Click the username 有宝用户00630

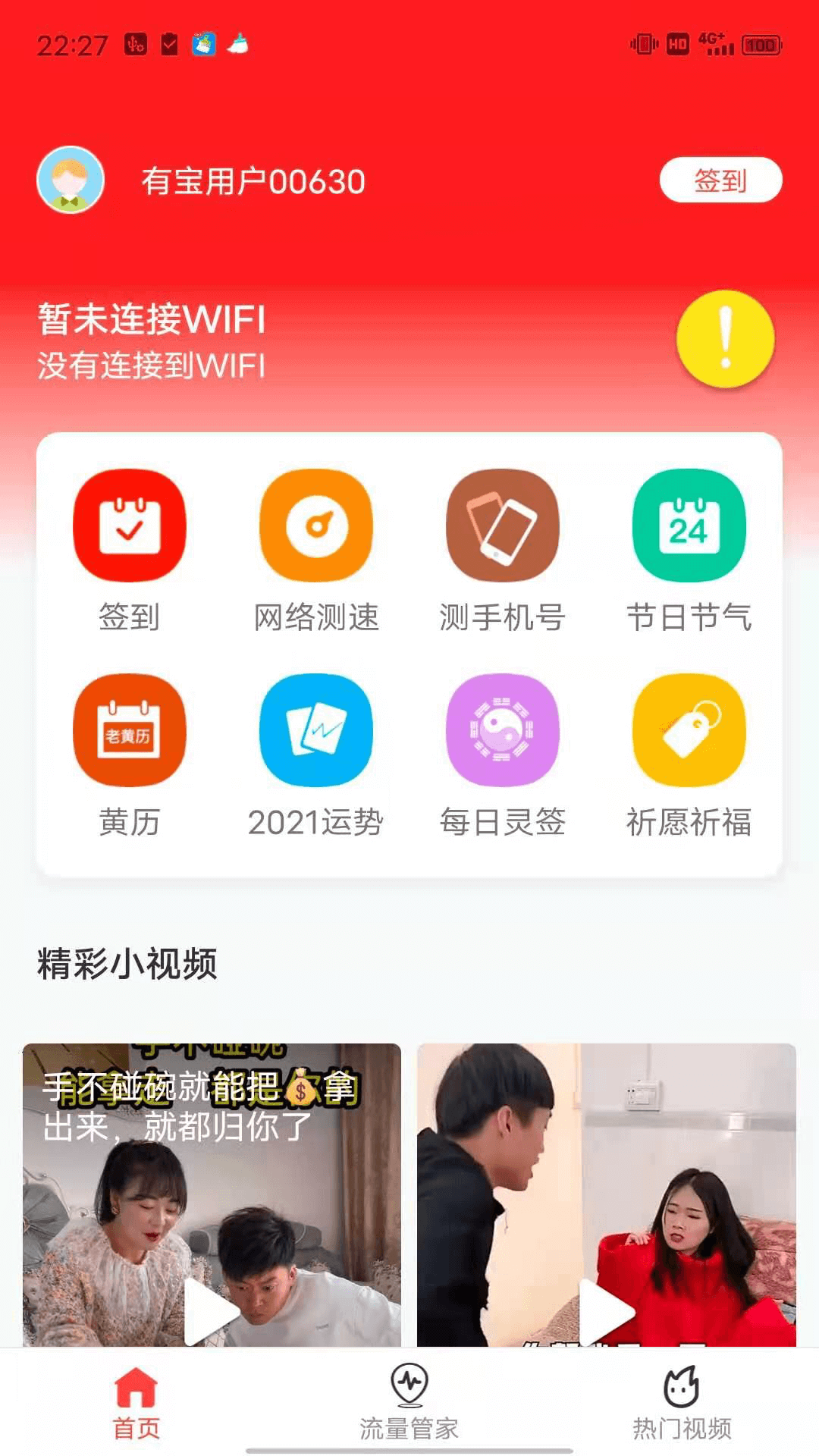tap(253, 180)
